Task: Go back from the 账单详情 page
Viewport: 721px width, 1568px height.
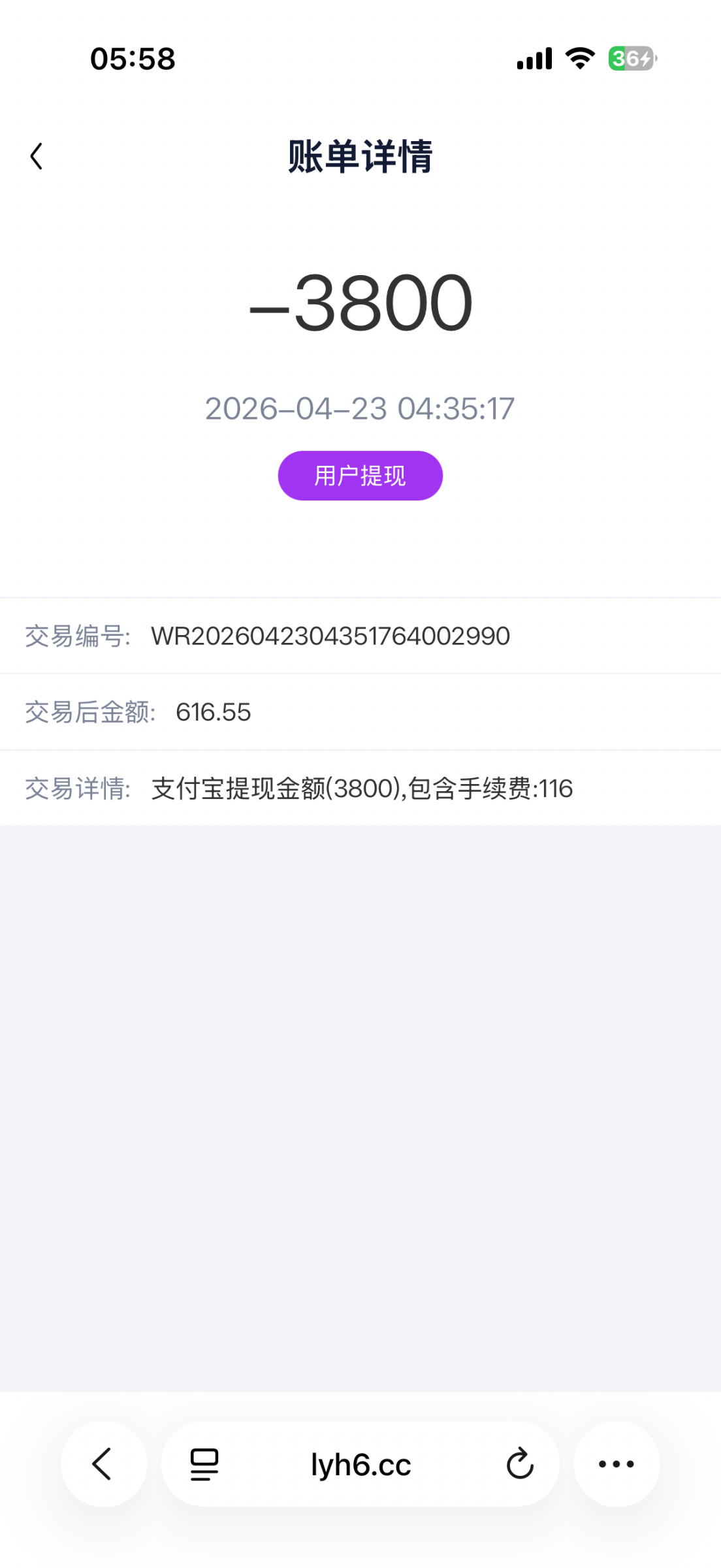Action: (x=37, y=157)
